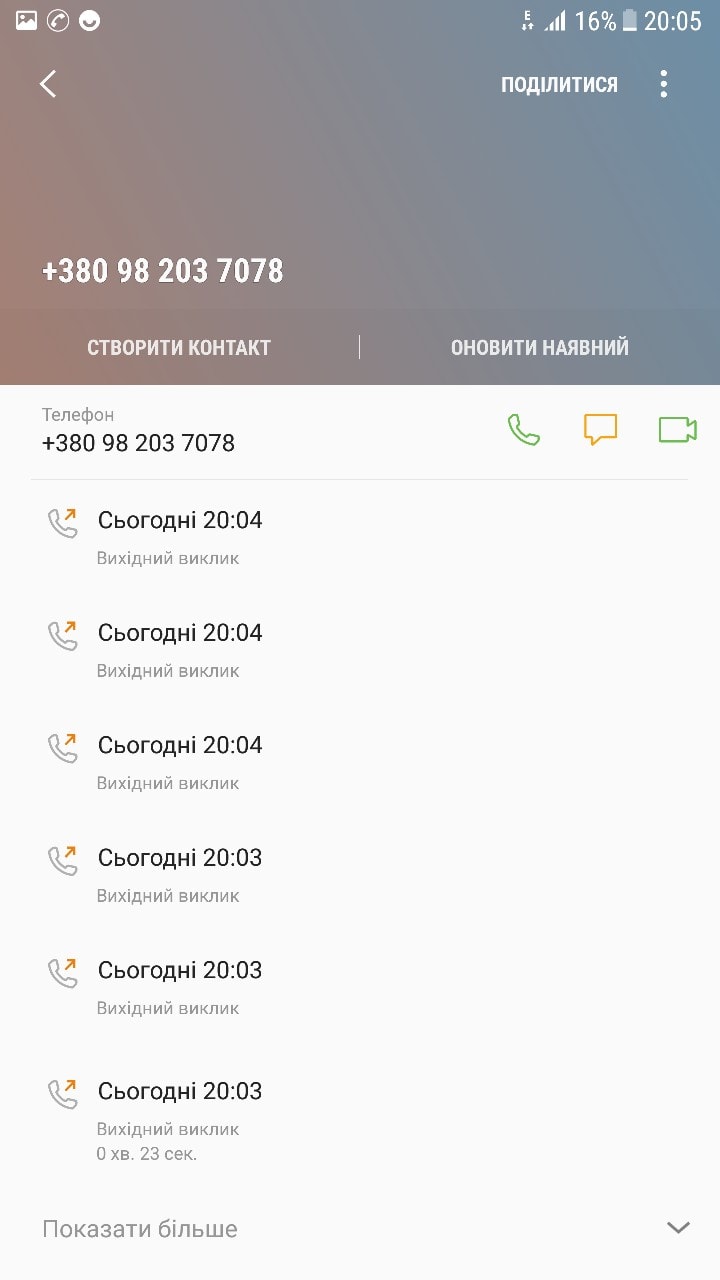The height and width of the screenshot is (1280, 720).
Task: Tap ПОДІЛИТИСЯ to share this number
Action: 559,85
